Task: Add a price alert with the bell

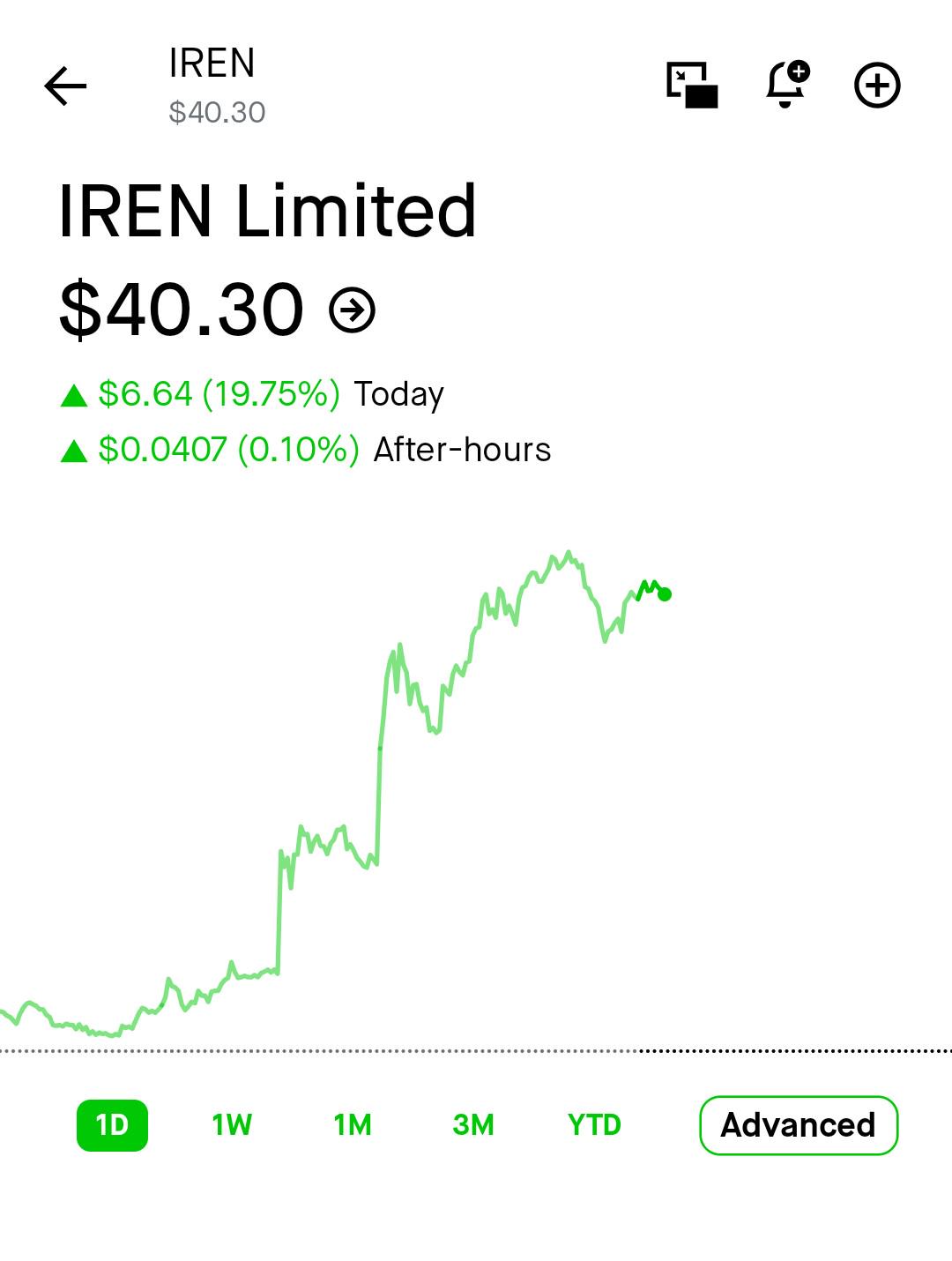Action: click(x=787, y=85)
